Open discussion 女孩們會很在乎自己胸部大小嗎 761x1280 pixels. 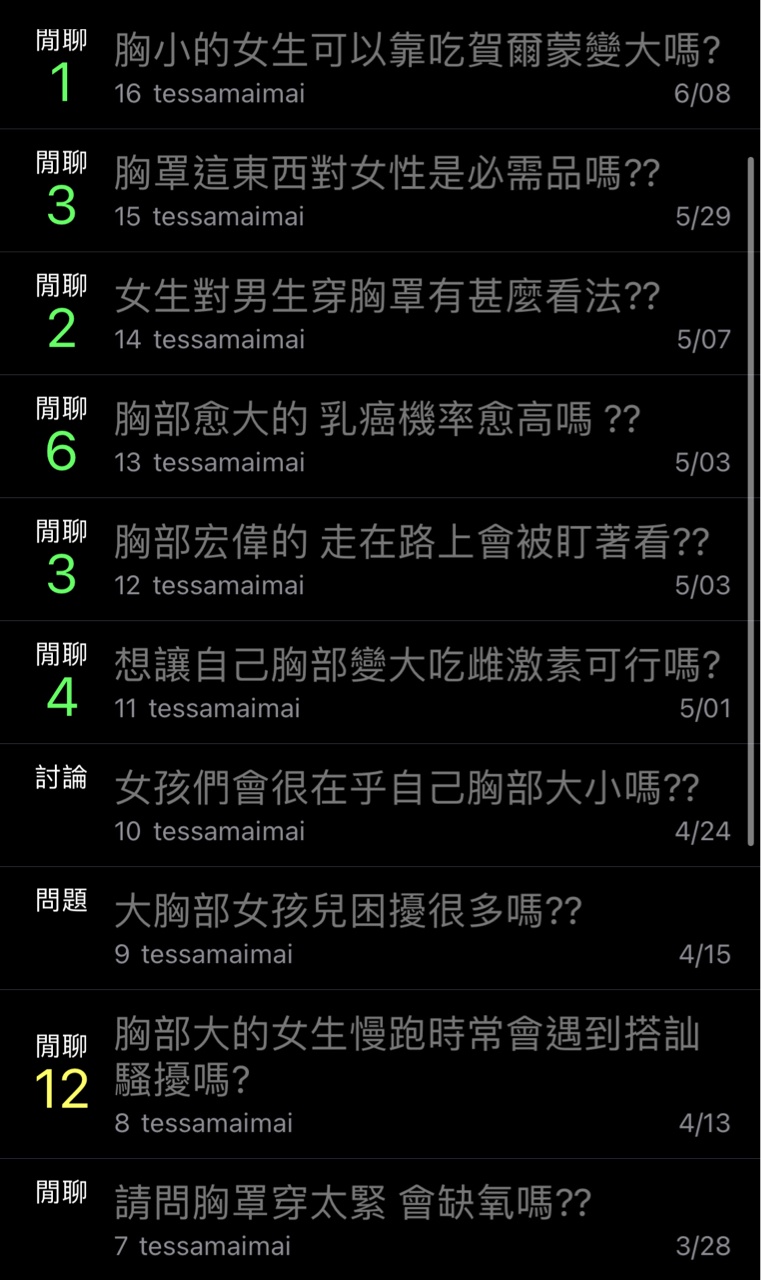[407, 789]
